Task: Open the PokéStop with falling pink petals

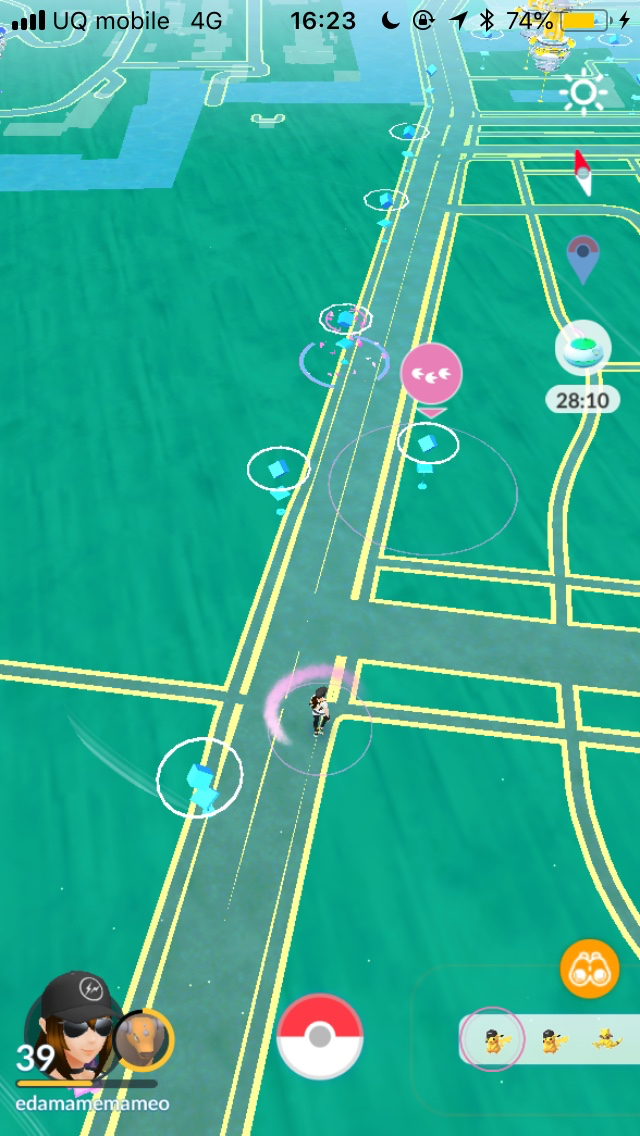Action: (344, 355)
